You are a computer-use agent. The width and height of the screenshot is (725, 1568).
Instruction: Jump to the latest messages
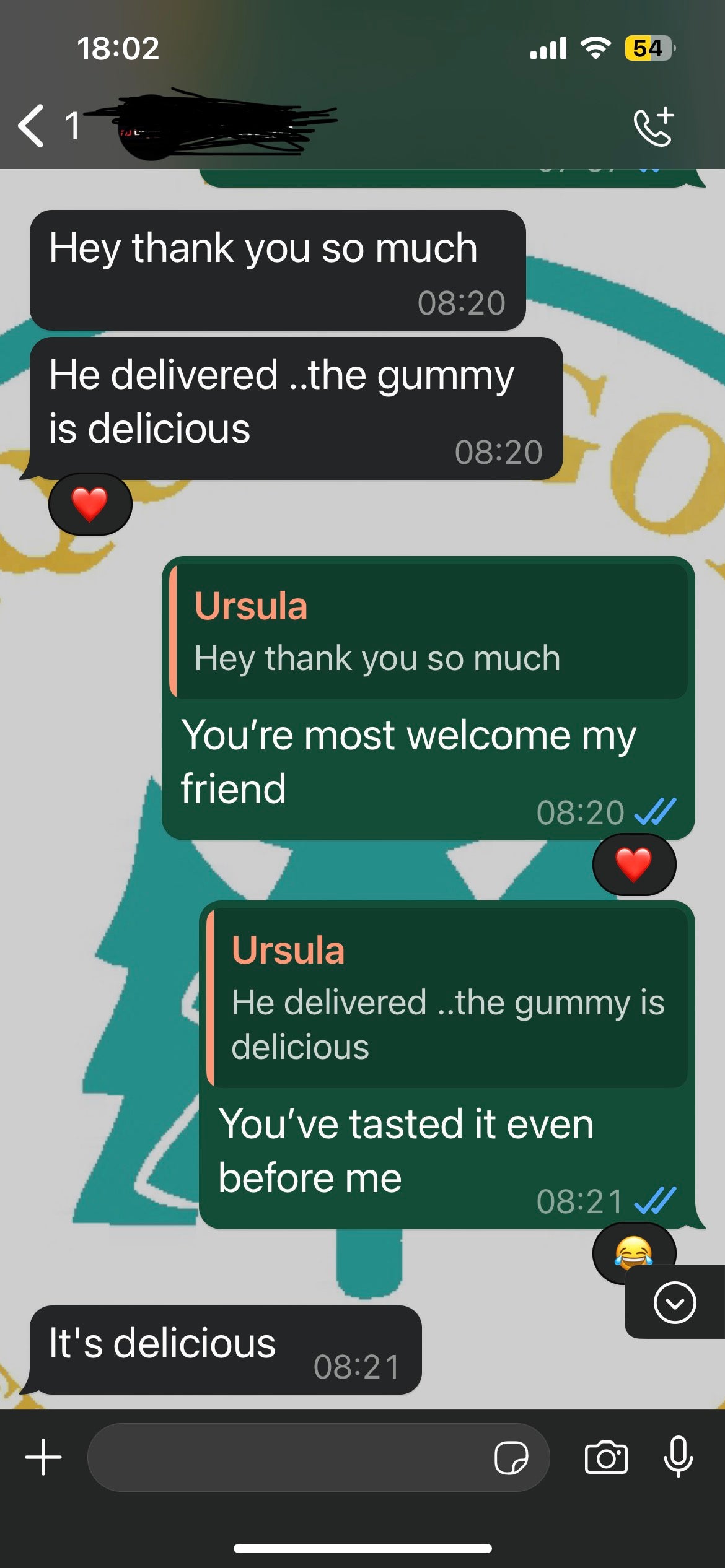pyautogui.click(x=674, y=1302)
